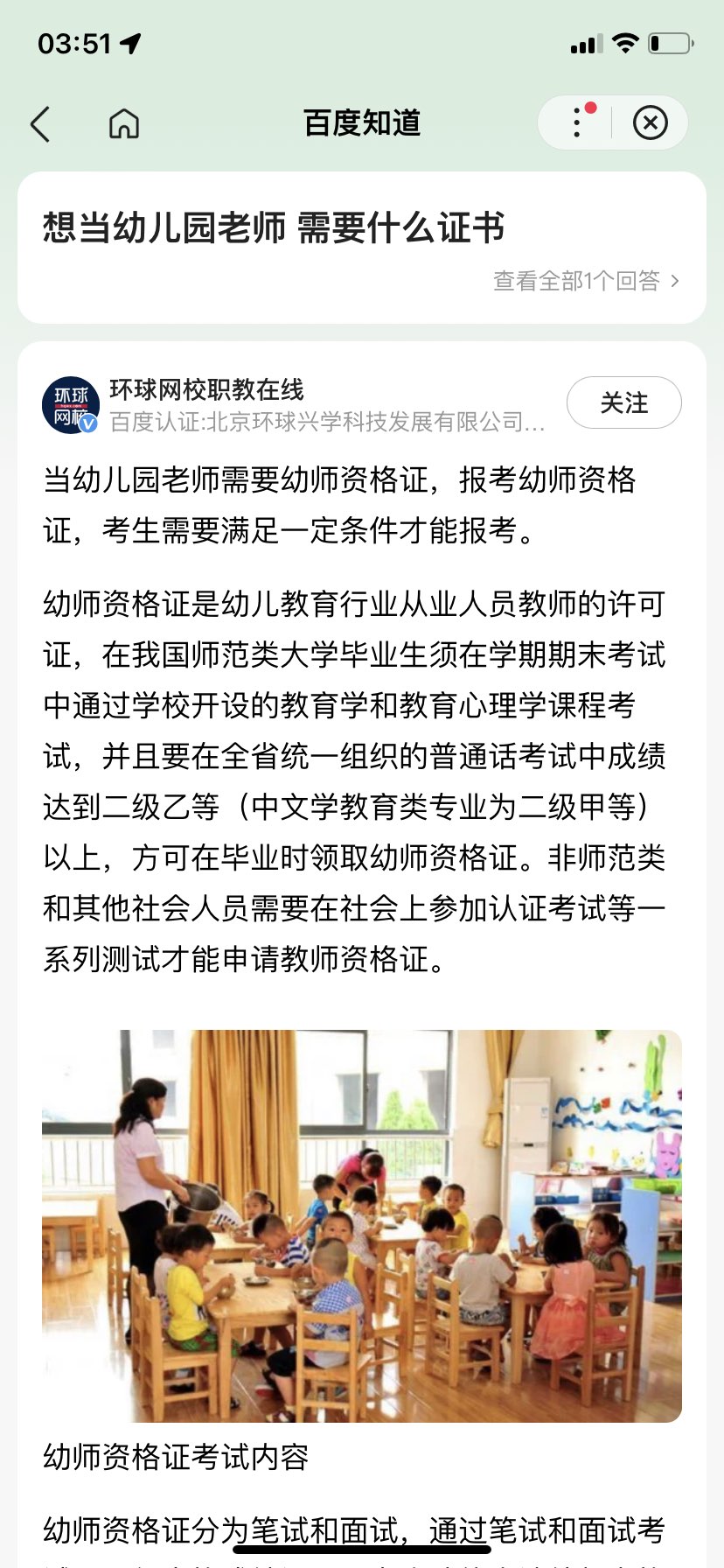Screen dimensions: 724x1568
Task: Open the three-dot more options menu
Action: point(577,122)
